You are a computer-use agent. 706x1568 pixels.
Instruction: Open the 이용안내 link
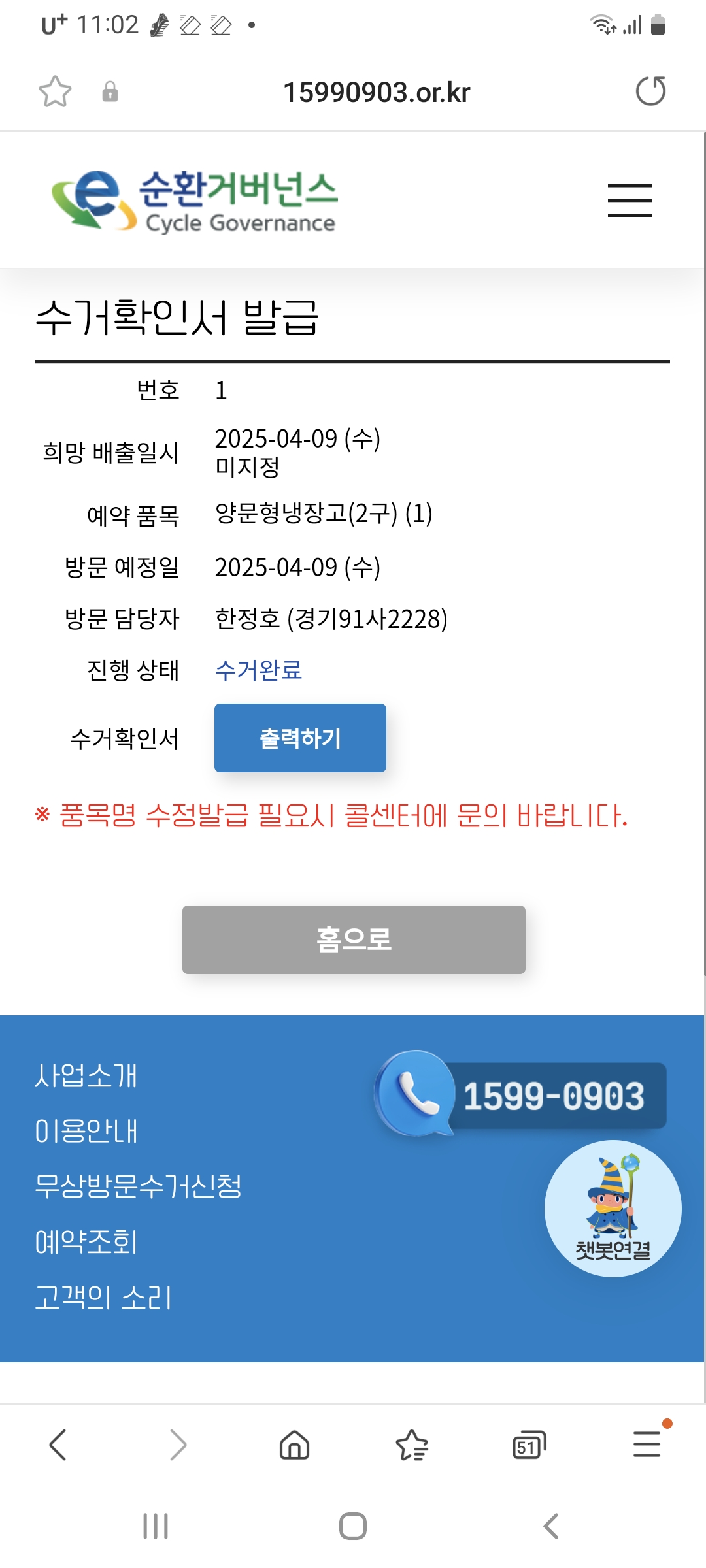coord(86,1131)
